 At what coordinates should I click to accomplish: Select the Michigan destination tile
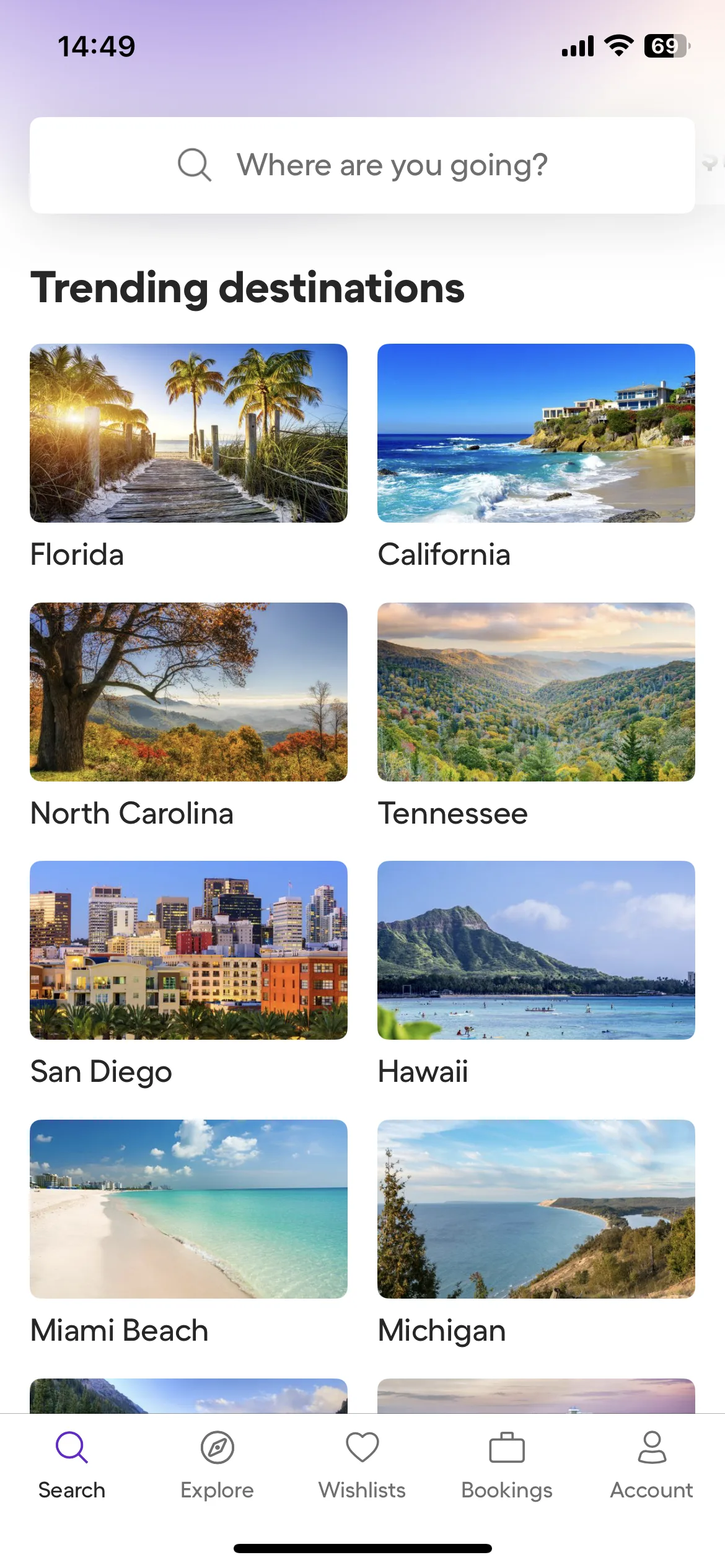536,1209
